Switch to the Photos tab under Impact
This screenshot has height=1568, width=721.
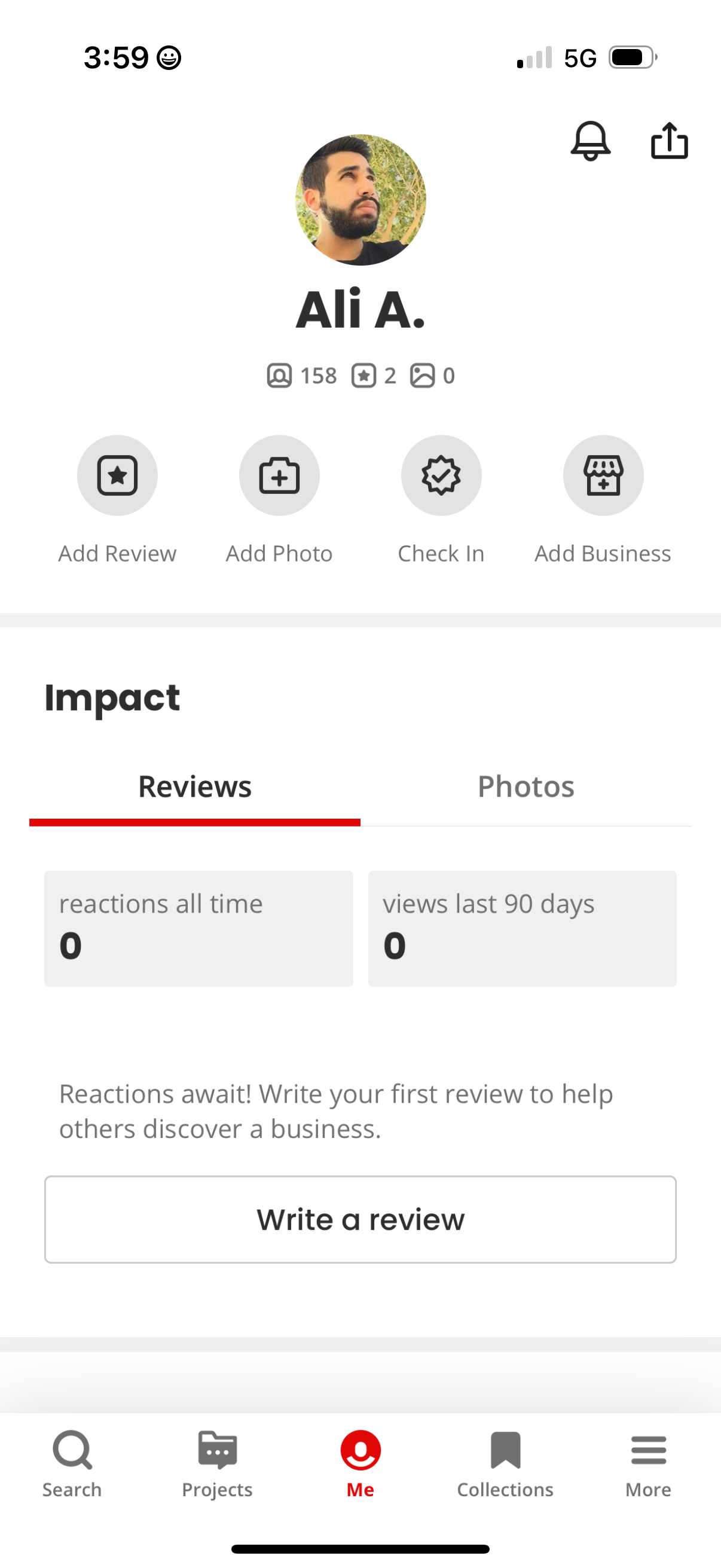pyautogui.click(x=526, y=786)
